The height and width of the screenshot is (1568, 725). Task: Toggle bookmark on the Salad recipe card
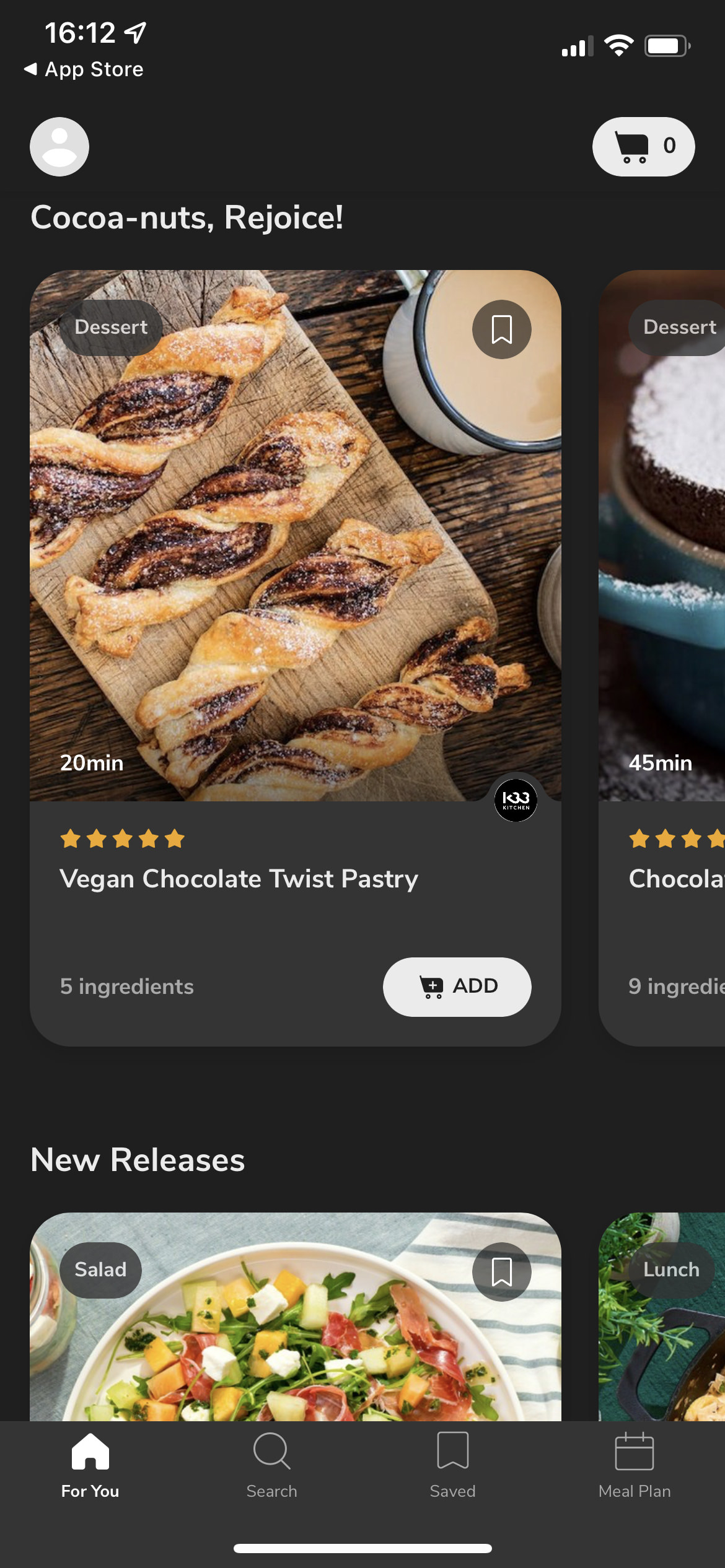(501, 1271)
